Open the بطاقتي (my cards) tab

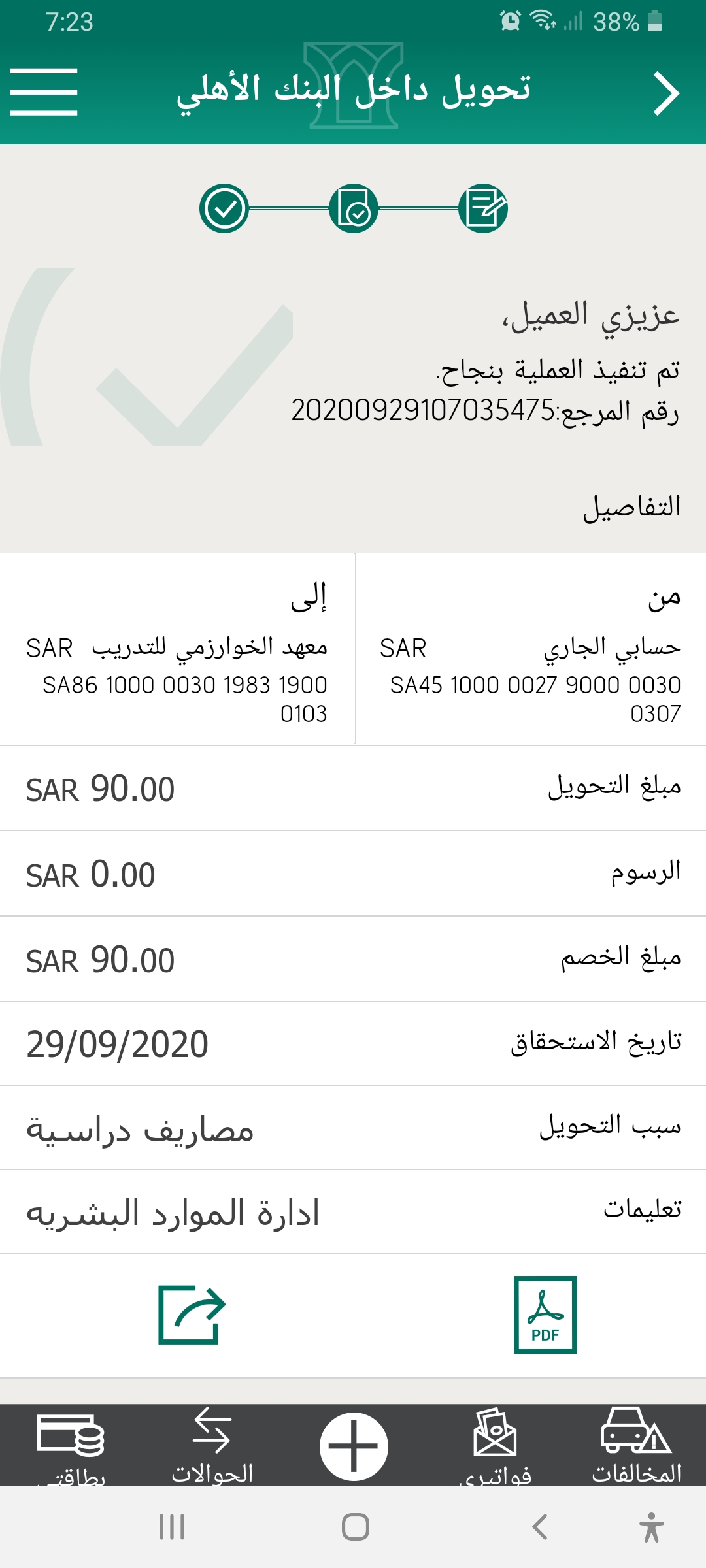point(71,1445)
